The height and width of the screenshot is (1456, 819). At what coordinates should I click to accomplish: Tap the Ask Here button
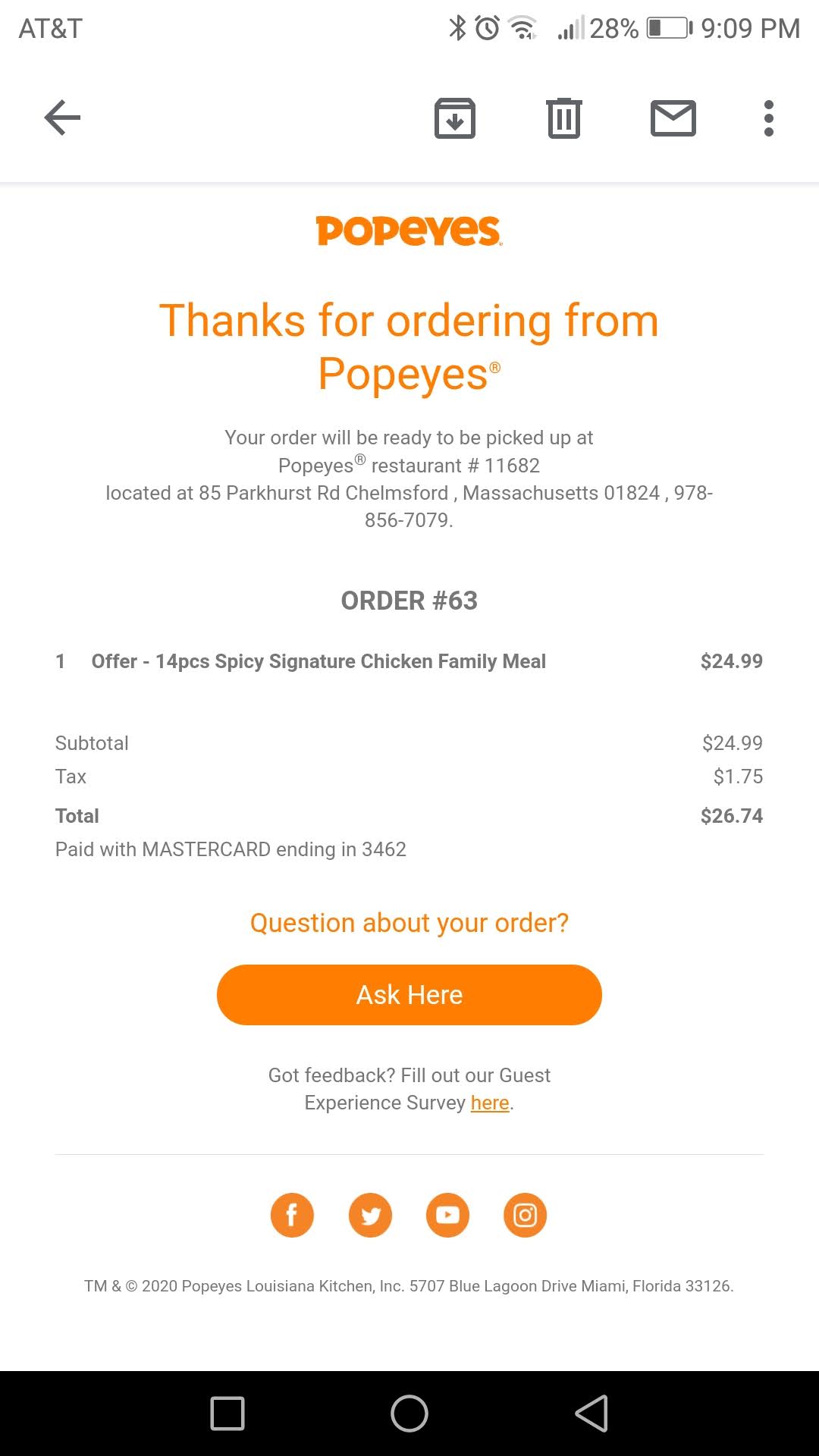coord(409,994)
